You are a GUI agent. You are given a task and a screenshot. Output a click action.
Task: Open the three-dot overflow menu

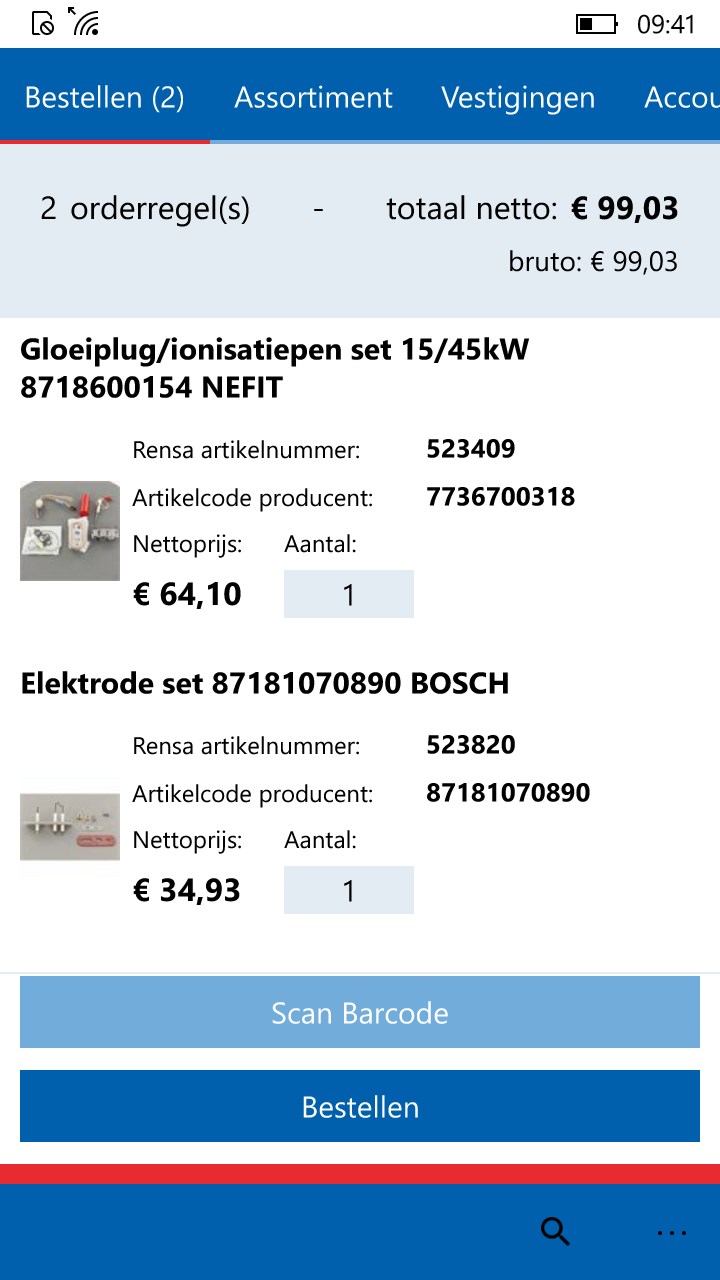672,1232
